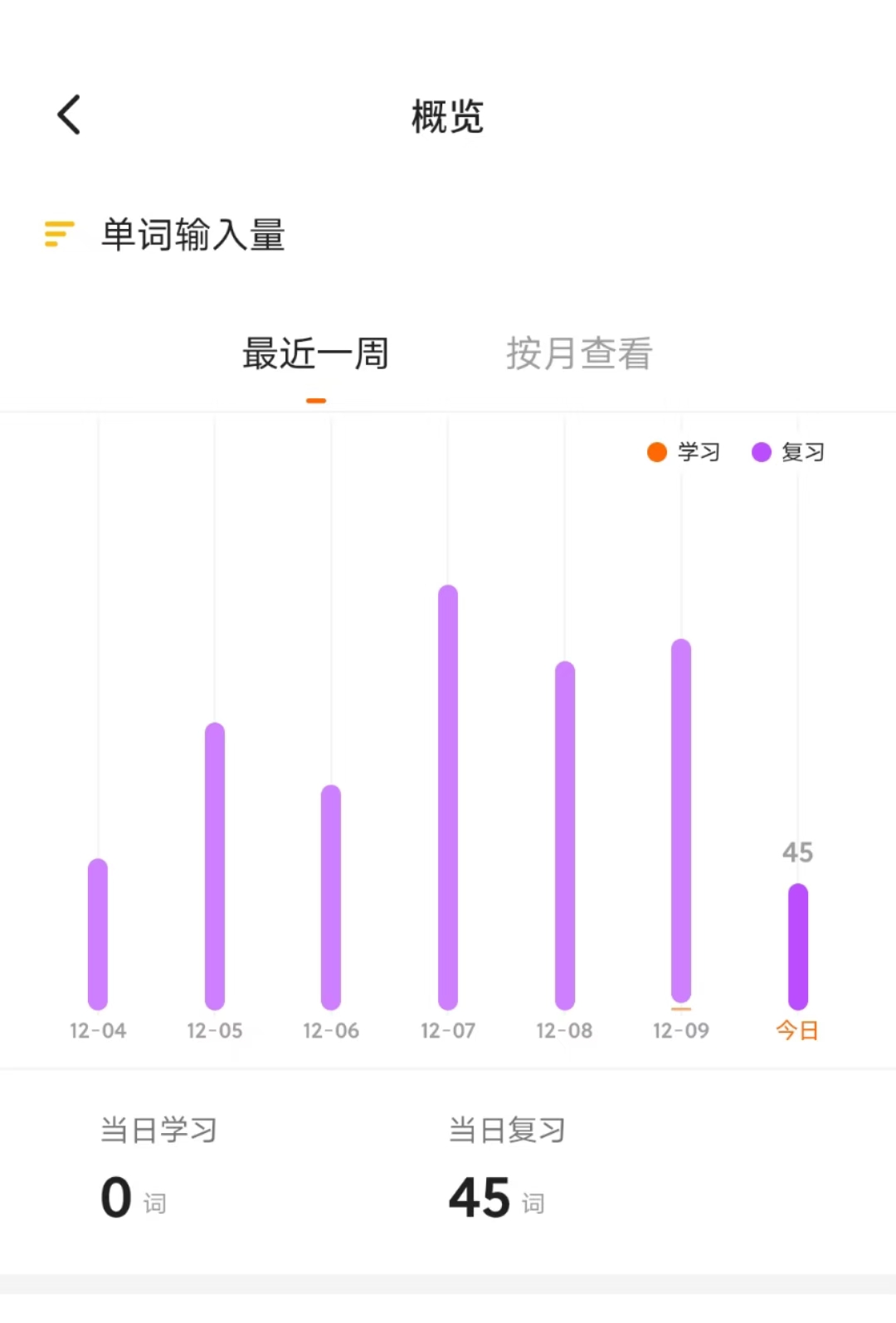The height and width of the screenshot is (1323, 896).
Task: Choose the 12-08 bar
Action: coord(565,835)
